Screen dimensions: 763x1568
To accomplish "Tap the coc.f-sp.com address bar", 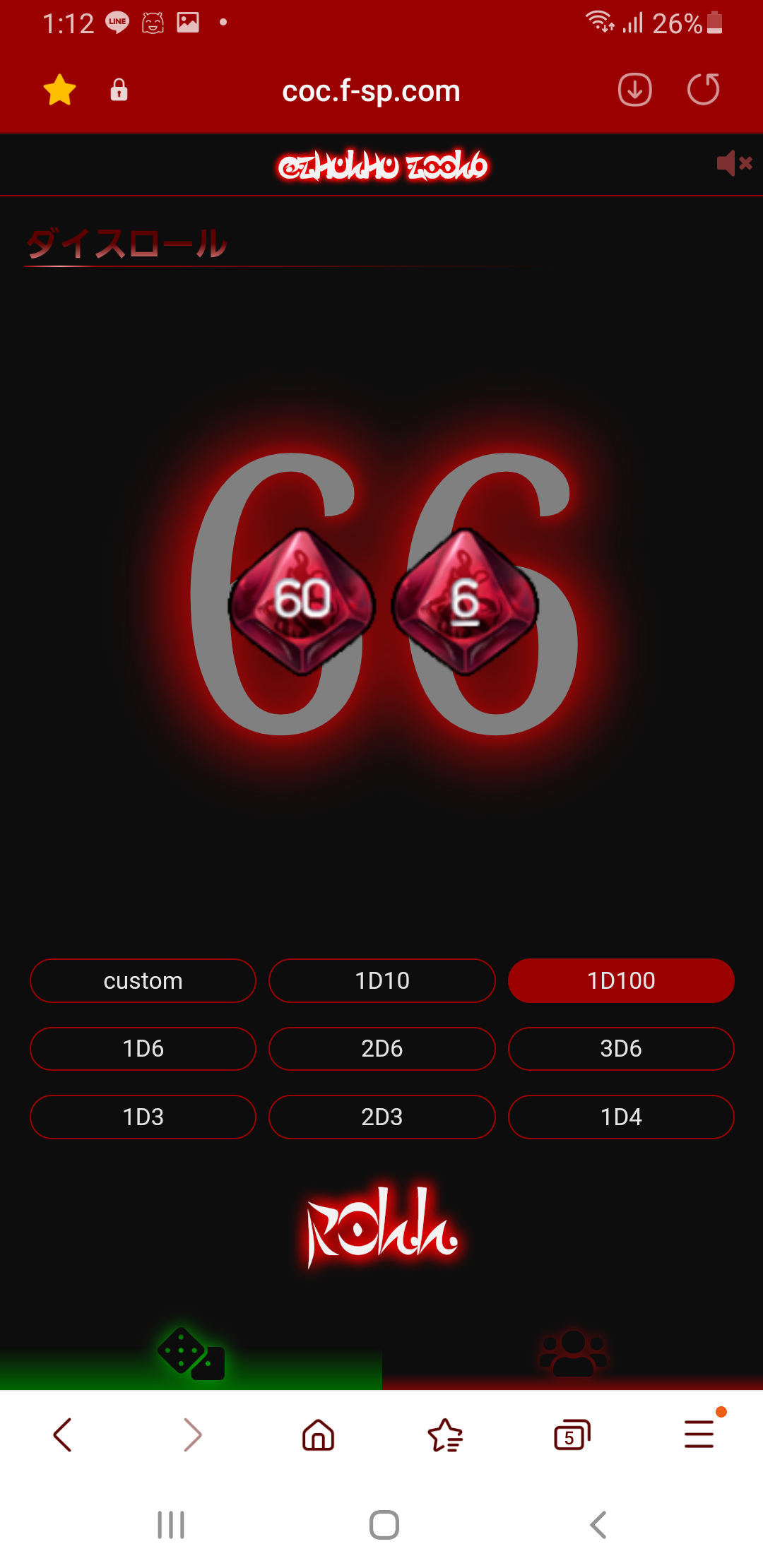I will (x=371, y=91).
